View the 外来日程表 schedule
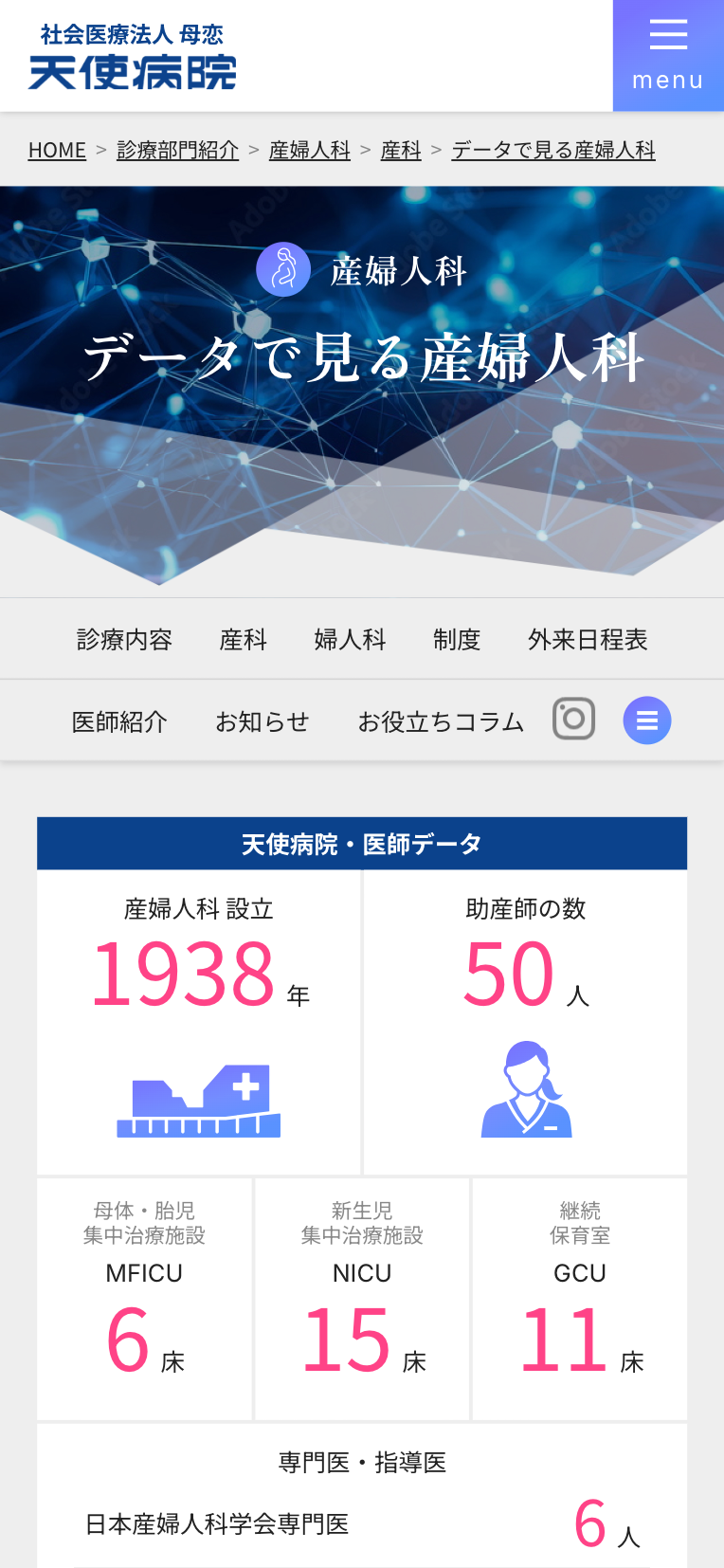This screenshot has height=1568, width=724. point(588,640)
